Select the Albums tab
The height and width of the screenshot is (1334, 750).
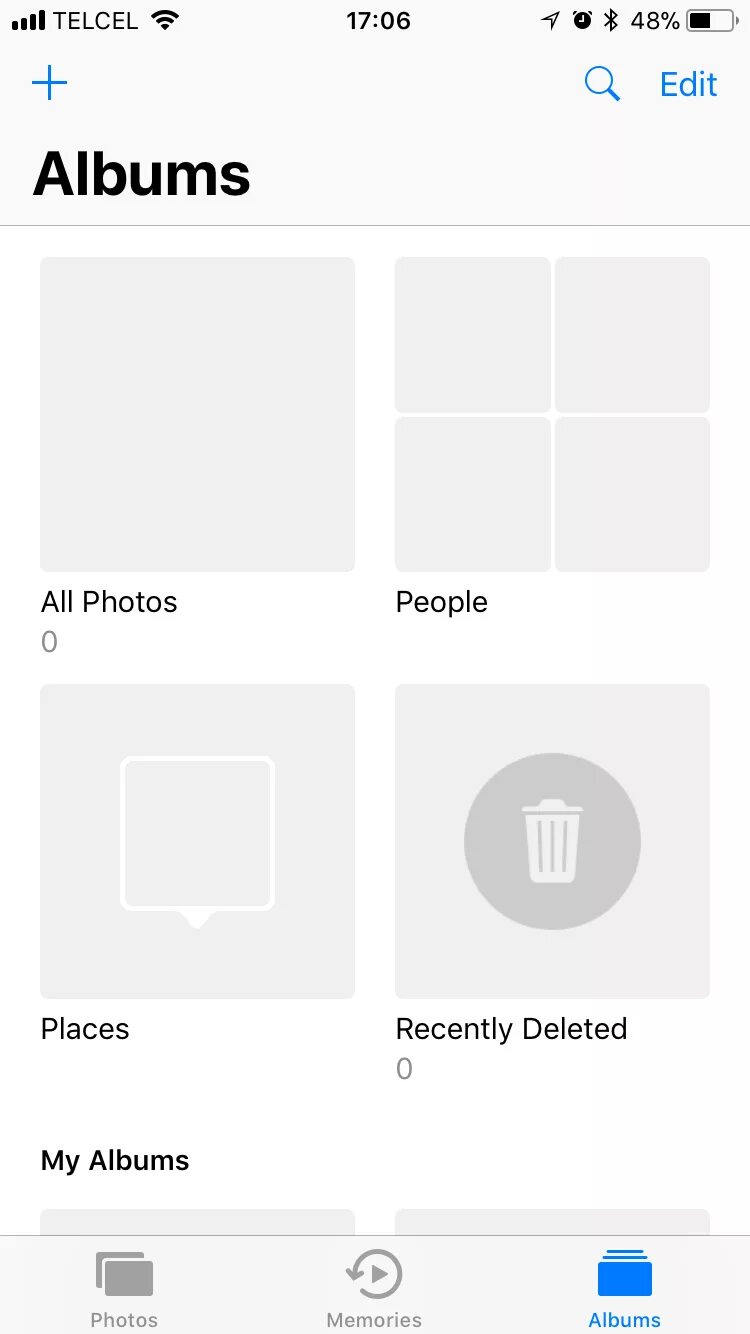(x=624, y=1289)
